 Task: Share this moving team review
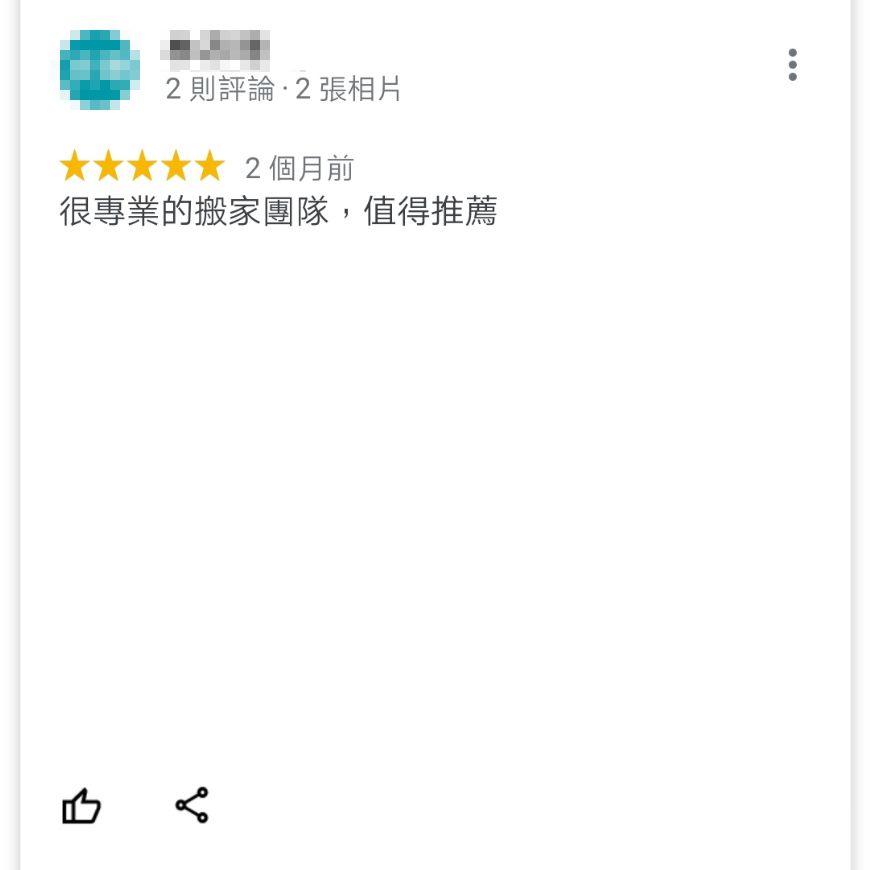tap(191, 804)
